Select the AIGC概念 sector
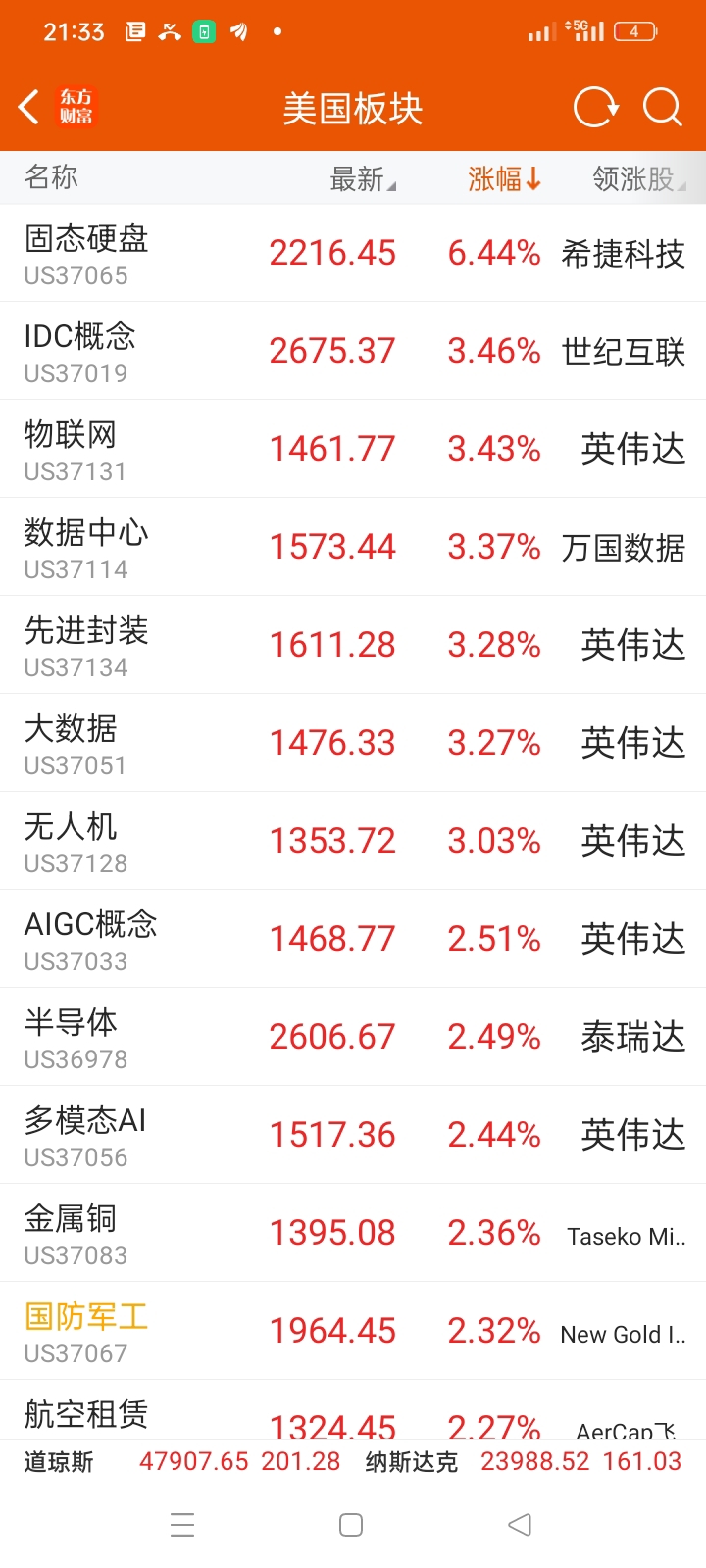 point(353,939)
